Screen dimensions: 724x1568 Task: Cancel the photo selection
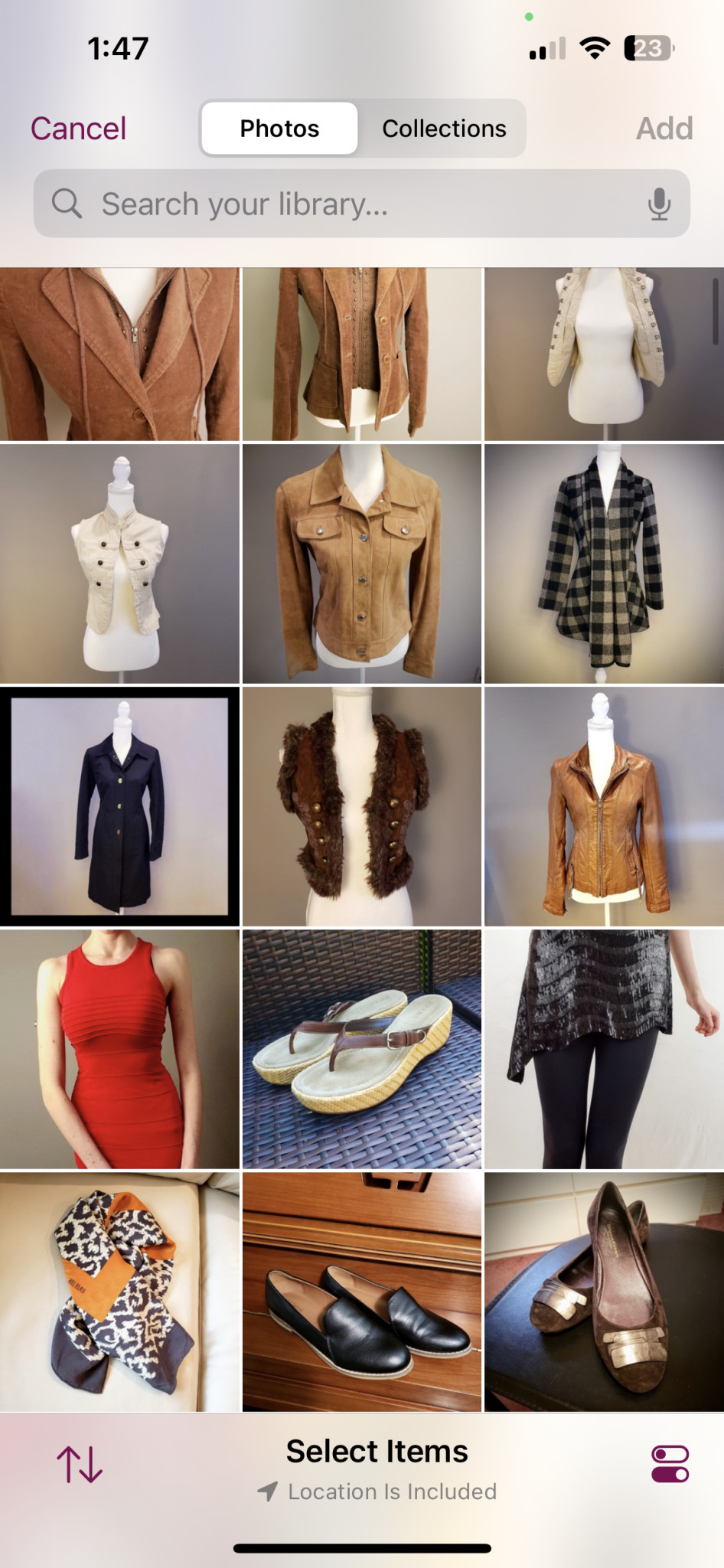point(78,129)
